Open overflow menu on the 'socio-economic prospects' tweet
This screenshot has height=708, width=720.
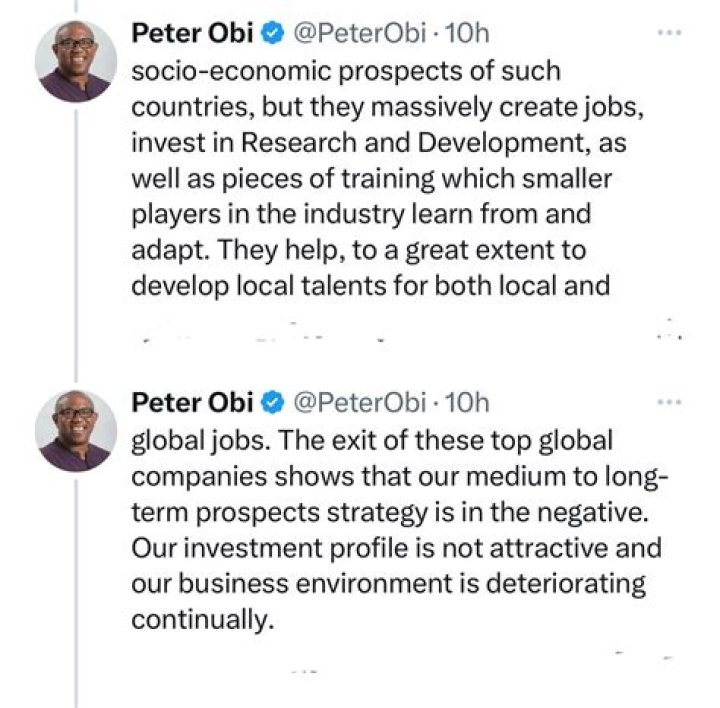click(x=668, y=33)
